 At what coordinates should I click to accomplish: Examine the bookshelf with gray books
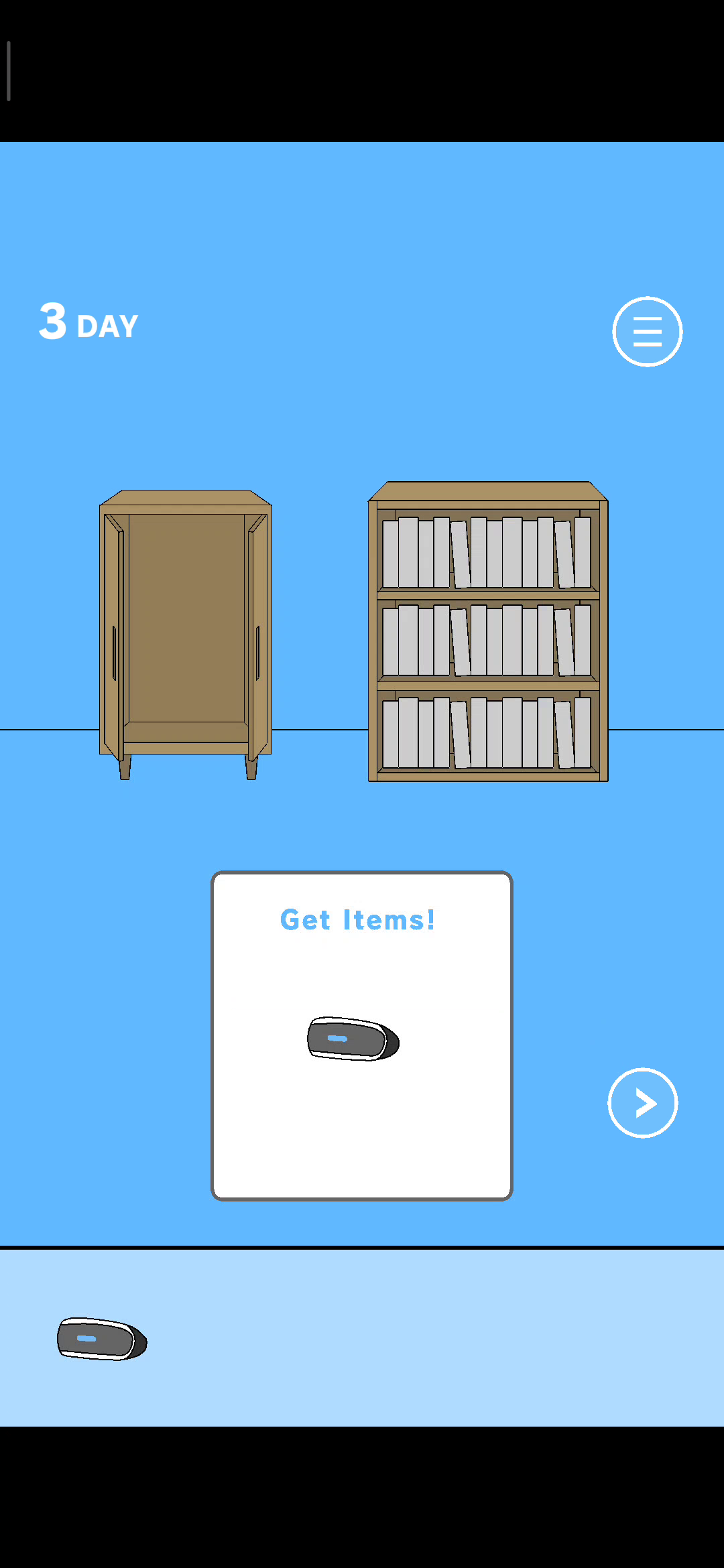point(488,631)
